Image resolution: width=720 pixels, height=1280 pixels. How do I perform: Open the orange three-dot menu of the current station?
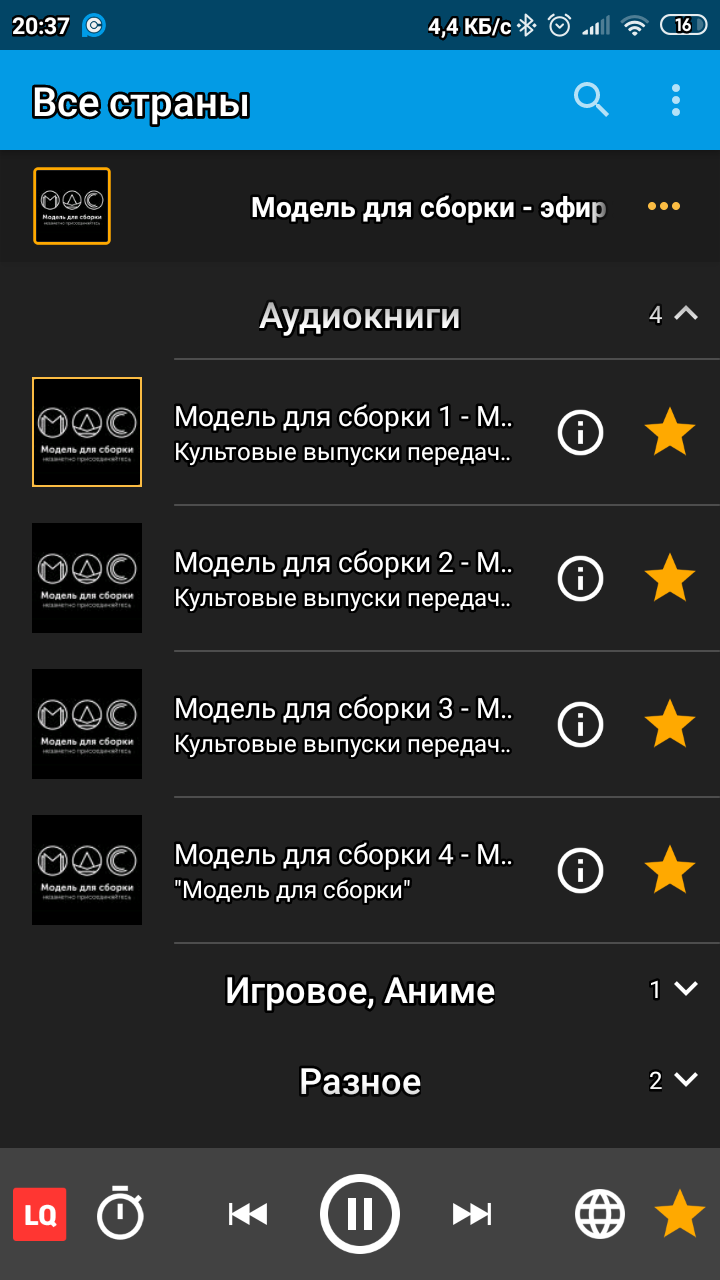point(664,206)
